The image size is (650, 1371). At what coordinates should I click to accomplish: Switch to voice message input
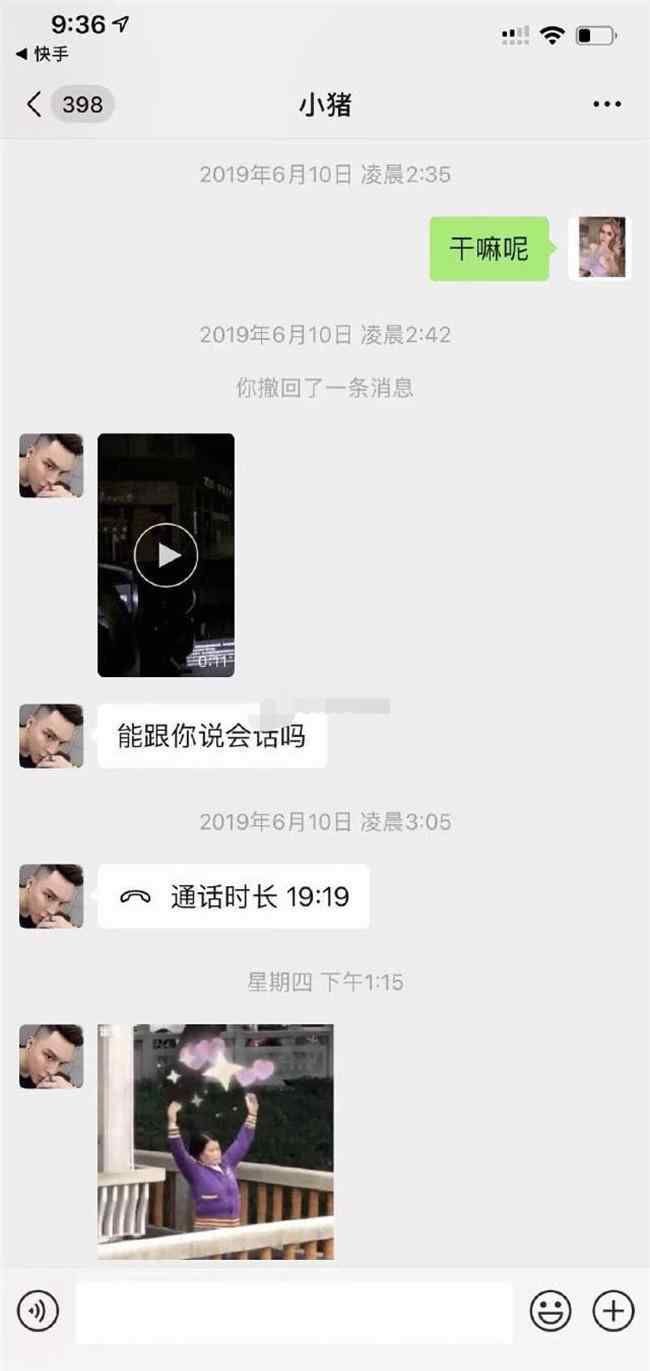click(x=38, y=1311)
